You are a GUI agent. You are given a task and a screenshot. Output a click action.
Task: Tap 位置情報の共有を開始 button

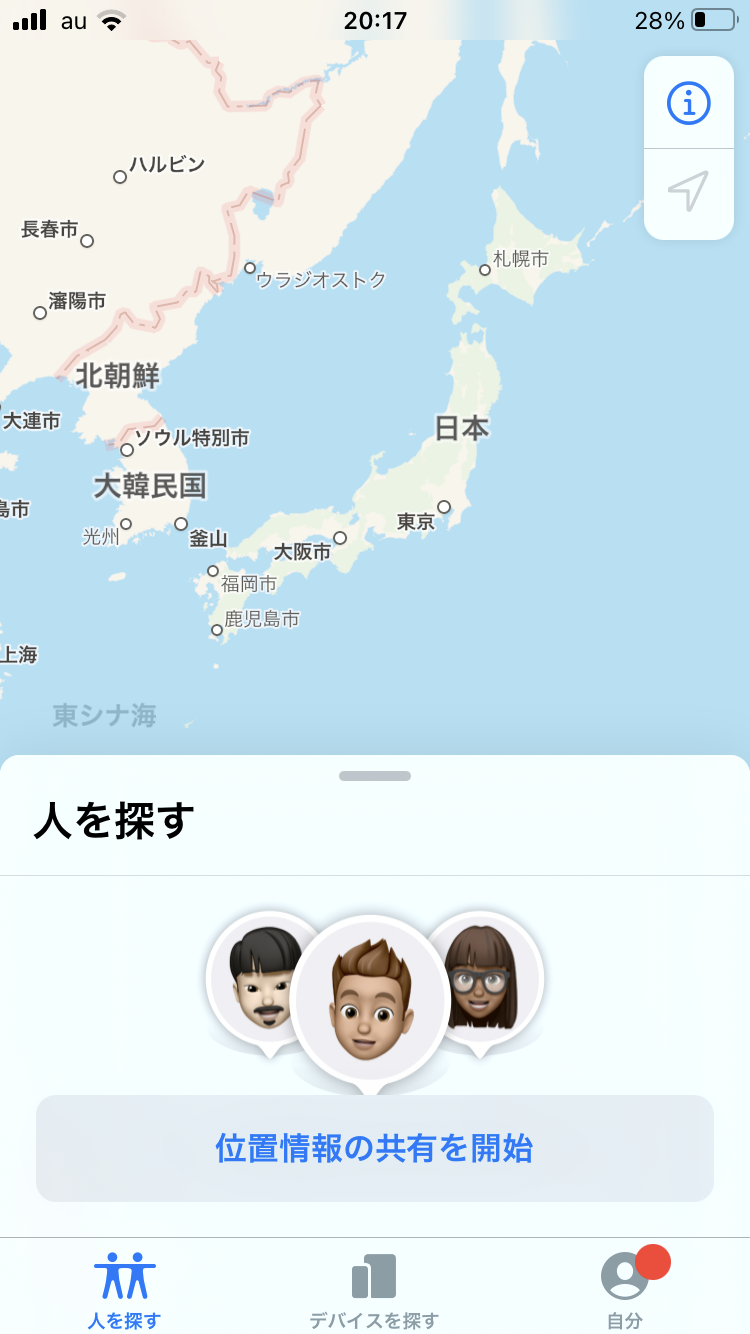click(x=375, y=1148)
